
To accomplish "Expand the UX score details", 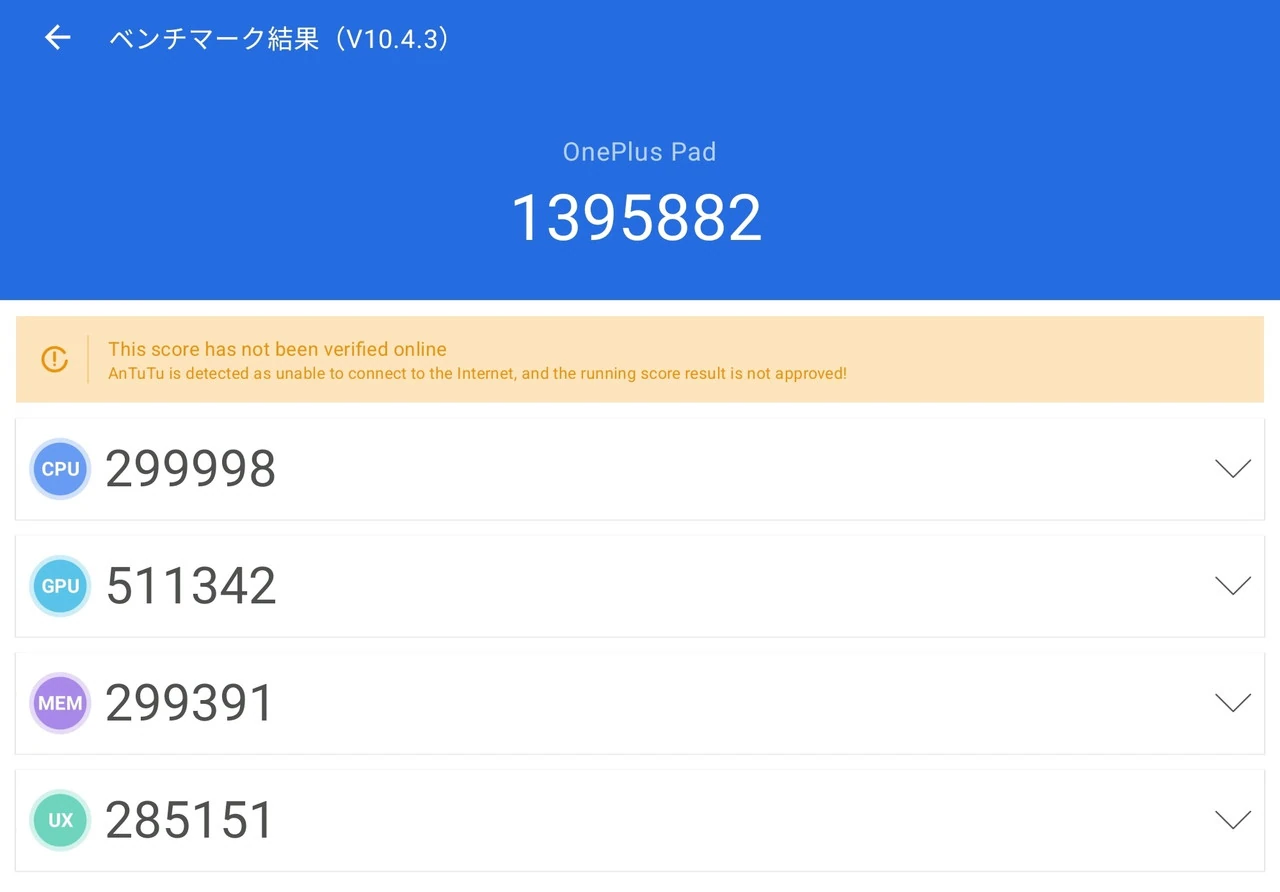I will pyautogui.click(x=1232, y=820).
